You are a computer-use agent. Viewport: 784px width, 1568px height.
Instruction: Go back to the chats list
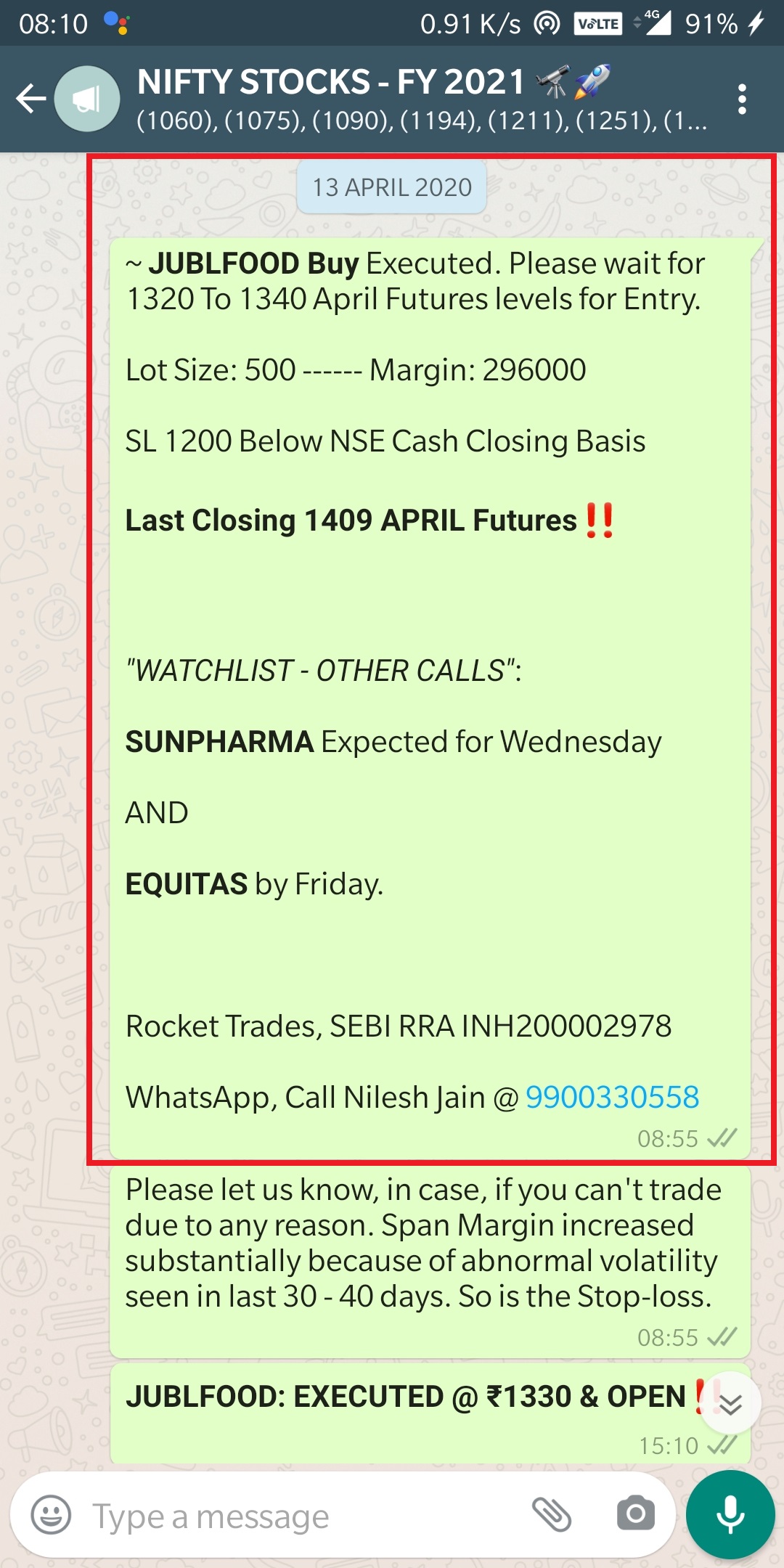(30, 99)
